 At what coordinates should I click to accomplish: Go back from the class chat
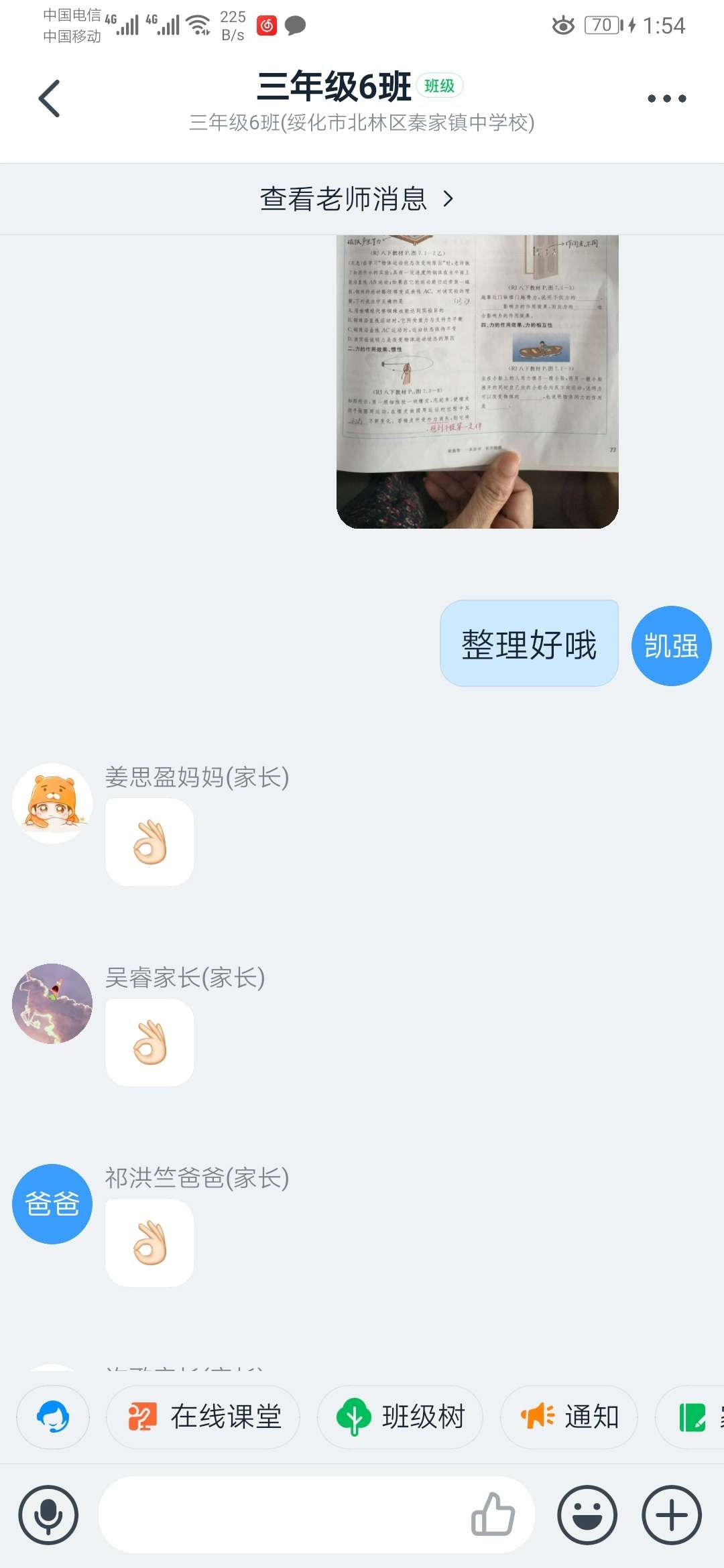49,99
